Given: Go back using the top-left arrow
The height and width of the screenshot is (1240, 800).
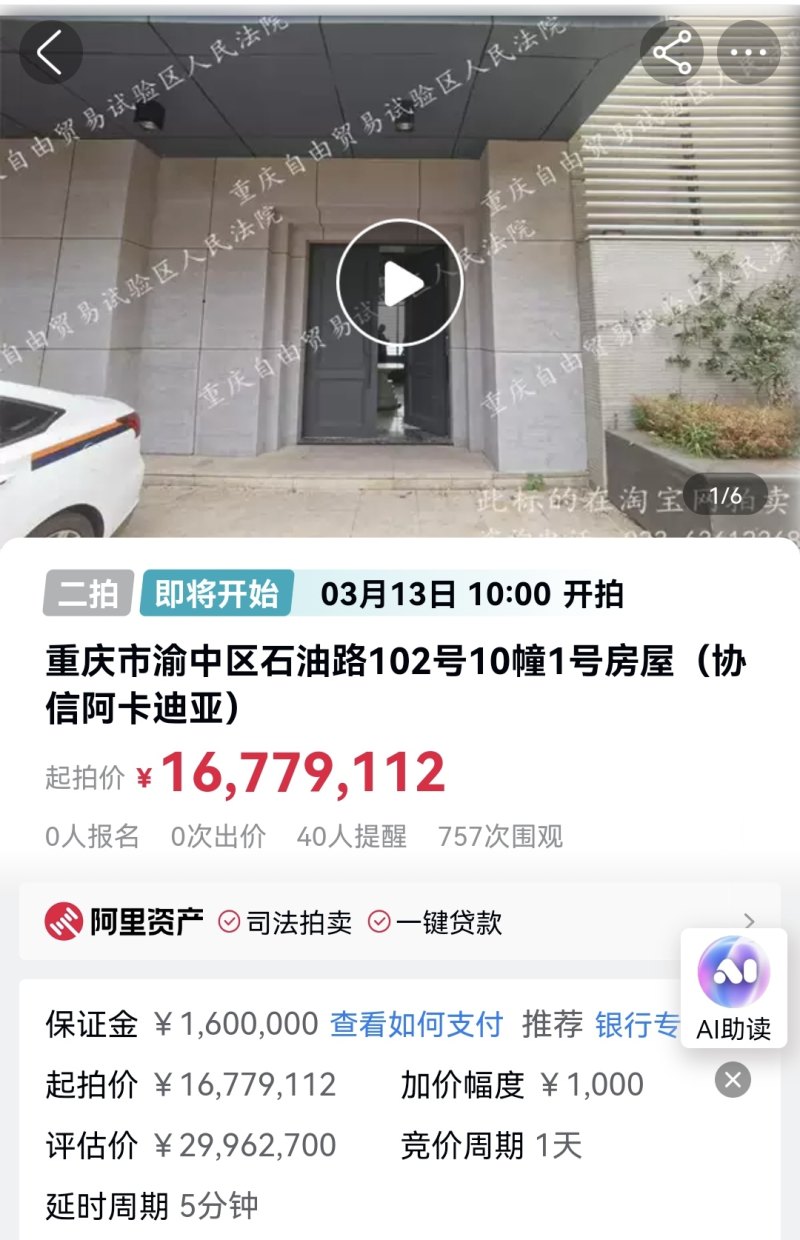Looking at the screenshot, I should point(50,52).
